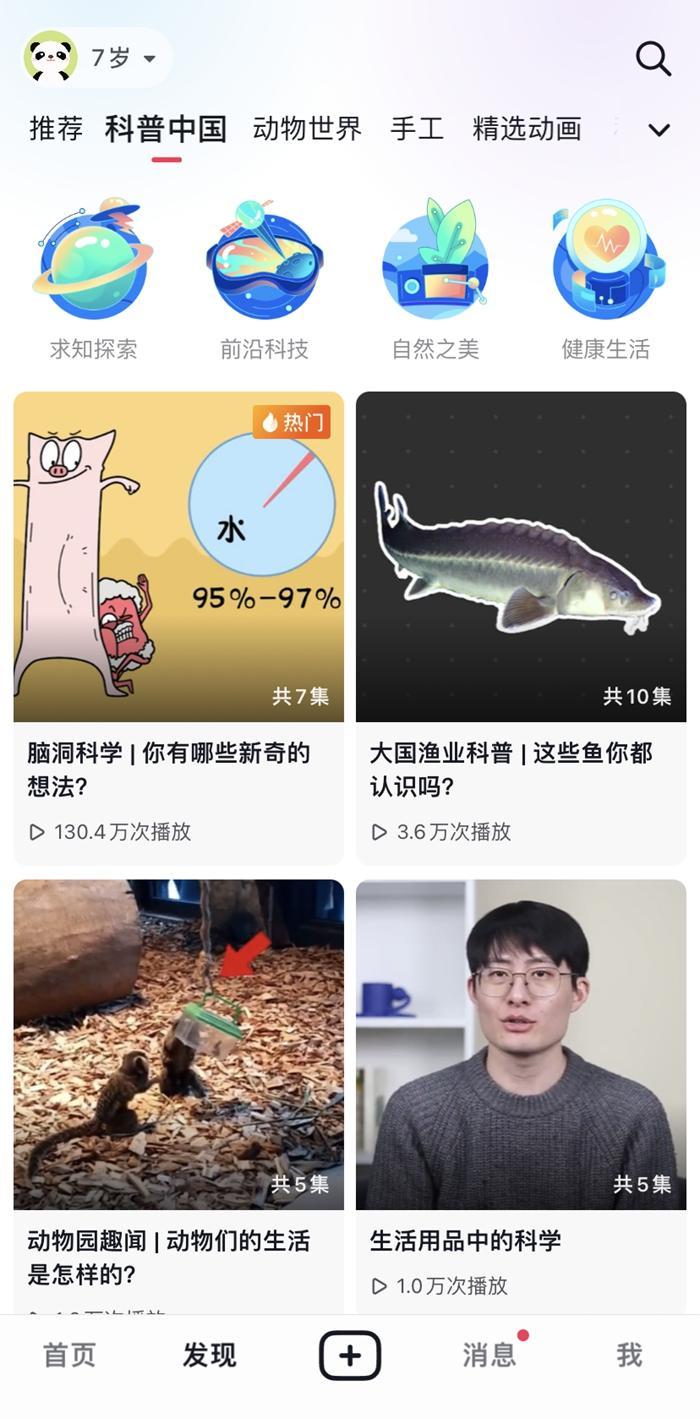Open the 消息 messages tab
The width and height of the screenshot is (700, 1419).
click(x=489, y=1355)
